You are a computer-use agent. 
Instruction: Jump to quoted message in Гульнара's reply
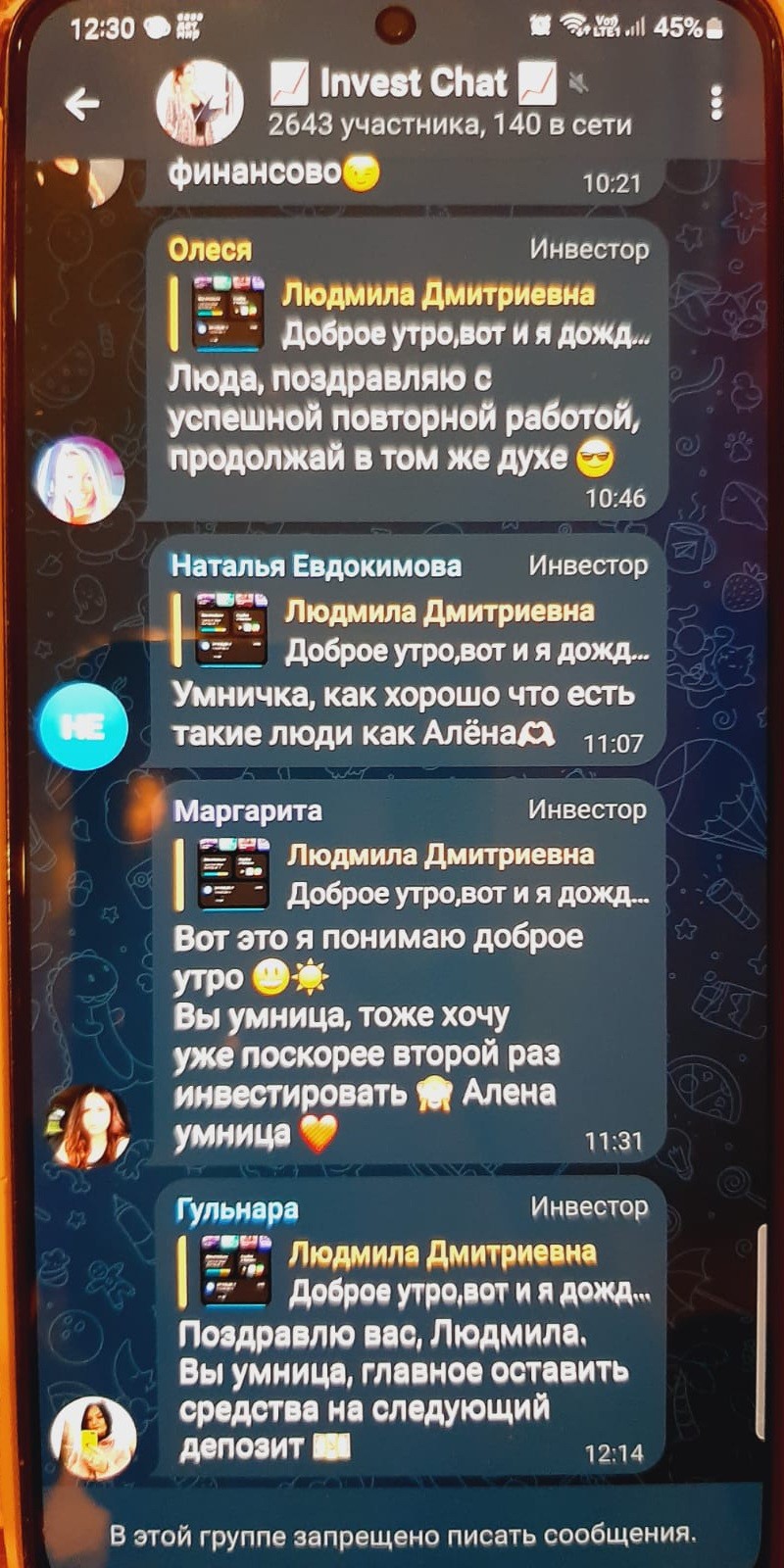click(x=414, y=1272)
